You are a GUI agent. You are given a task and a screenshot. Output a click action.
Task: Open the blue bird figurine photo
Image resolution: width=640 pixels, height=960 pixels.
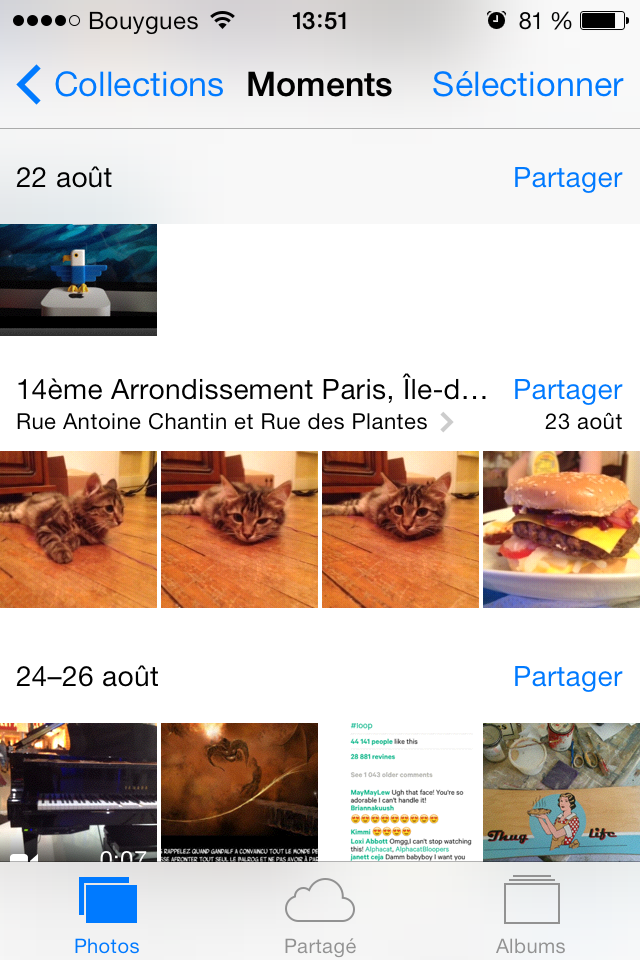click(79, 279)
